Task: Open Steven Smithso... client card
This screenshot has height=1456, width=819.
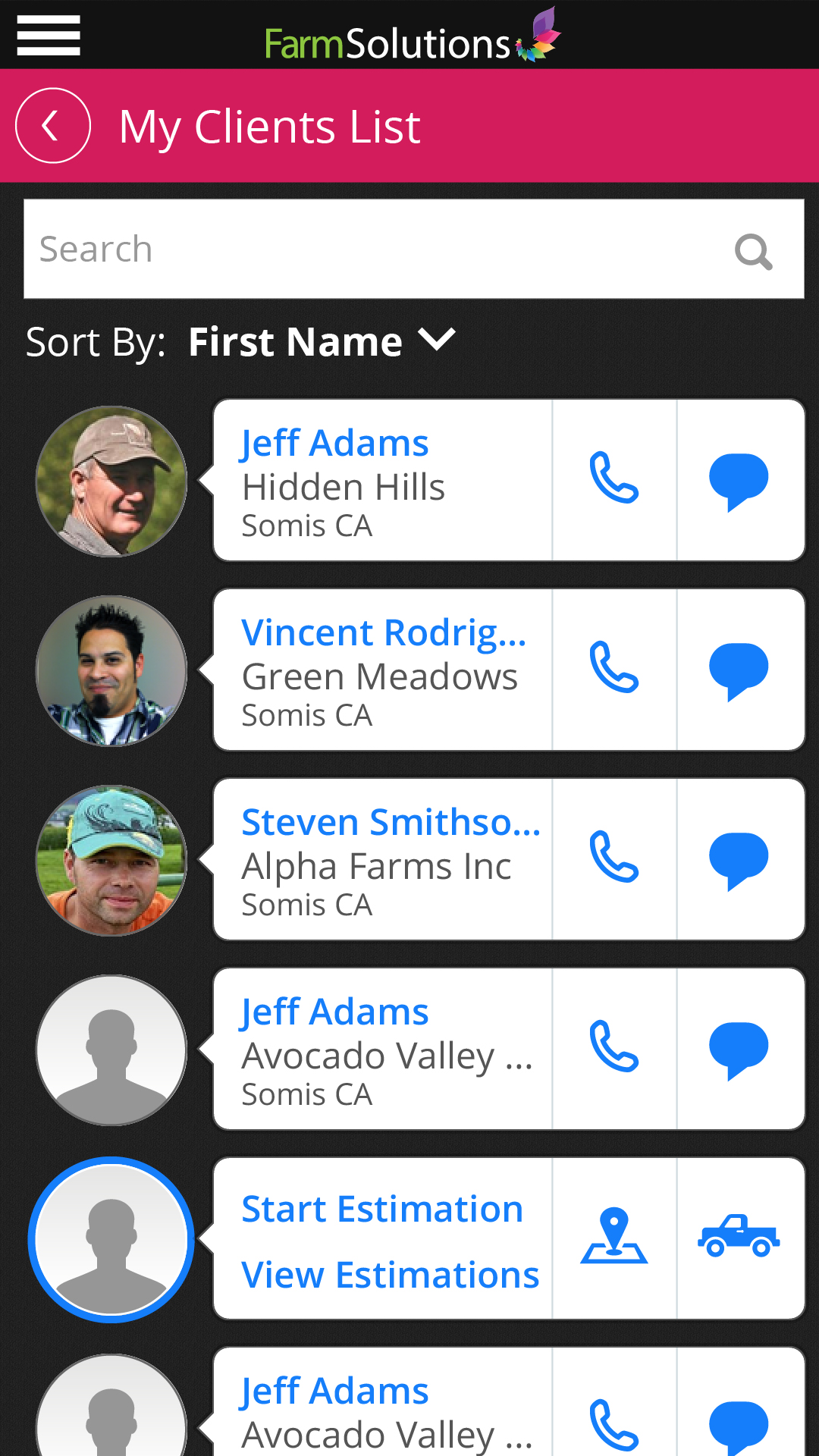Action: point(383,860)
